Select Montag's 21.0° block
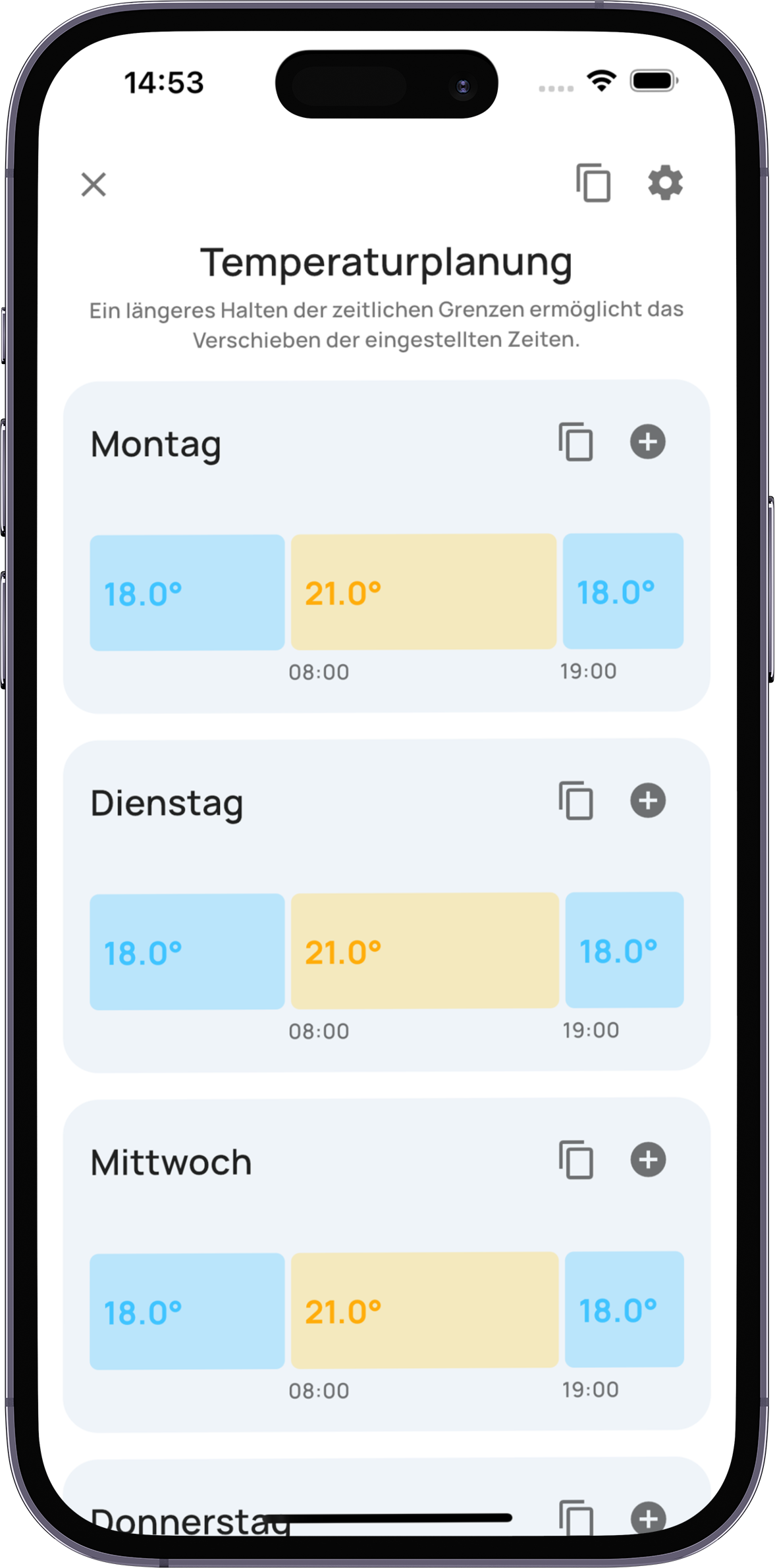This screenshot has height=1568, width=775. tap(423, 592)
